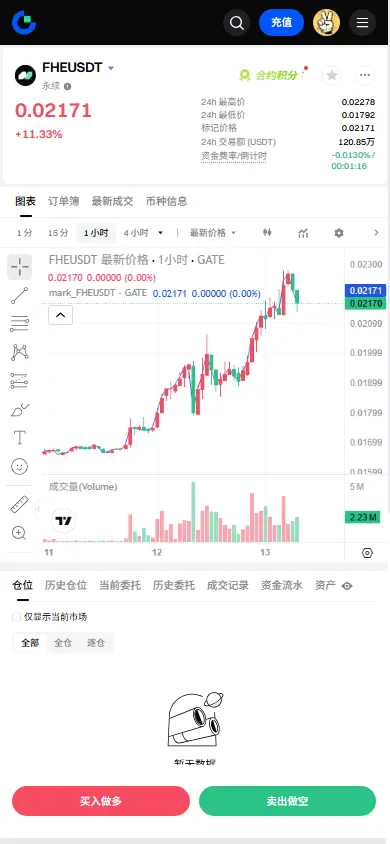Add FHEUSDT to favorites with the star
390x844 pixels.
click(332, 75)
